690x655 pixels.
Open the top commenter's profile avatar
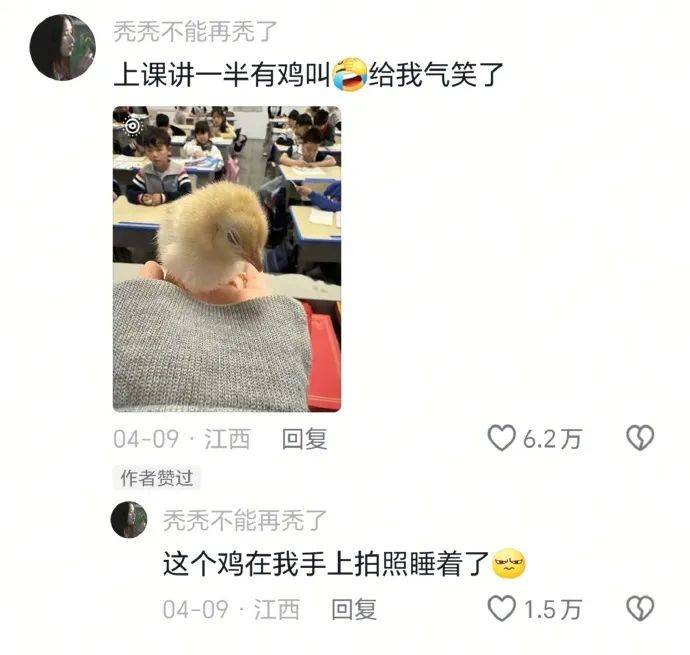62,47
